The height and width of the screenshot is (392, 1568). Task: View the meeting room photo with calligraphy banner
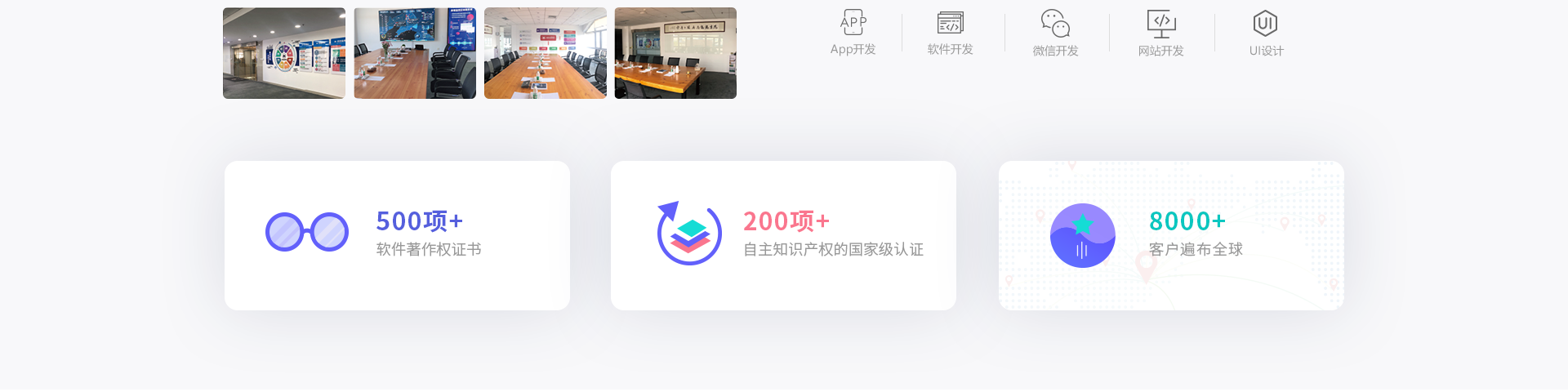coord(675,53)
